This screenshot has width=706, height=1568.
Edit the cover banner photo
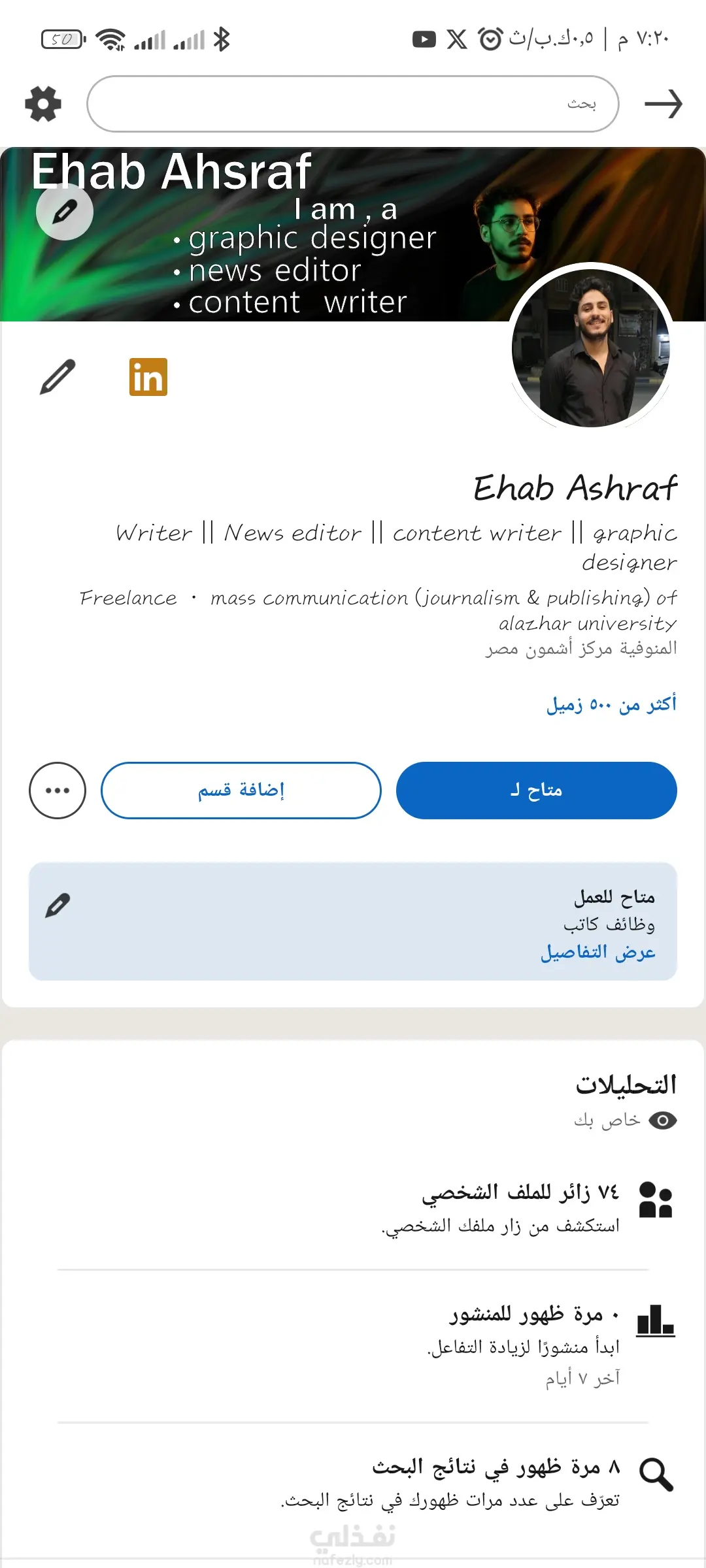[x=65, y=212]
